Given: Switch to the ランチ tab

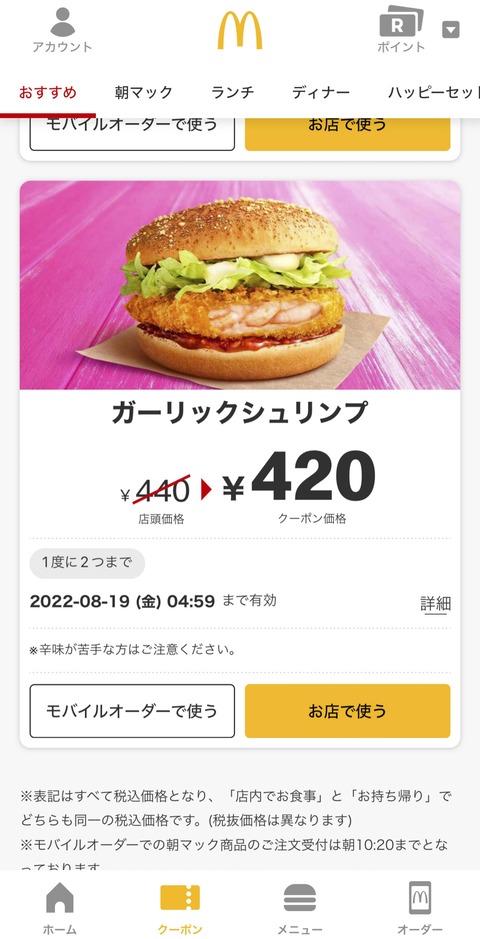Looking at the screenshot, I should point(233,92).
